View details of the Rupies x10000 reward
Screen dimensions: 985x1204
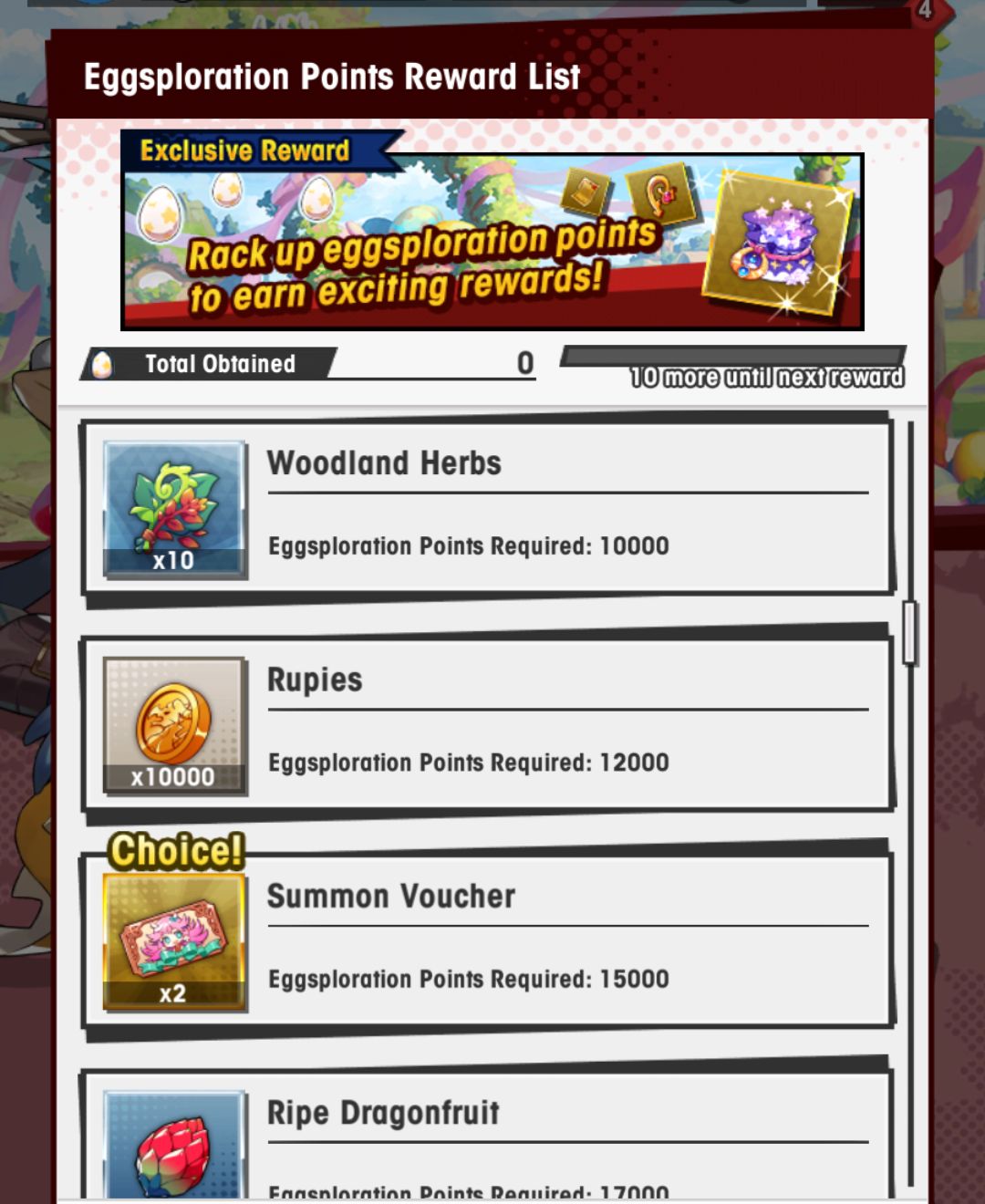(174, 725)
